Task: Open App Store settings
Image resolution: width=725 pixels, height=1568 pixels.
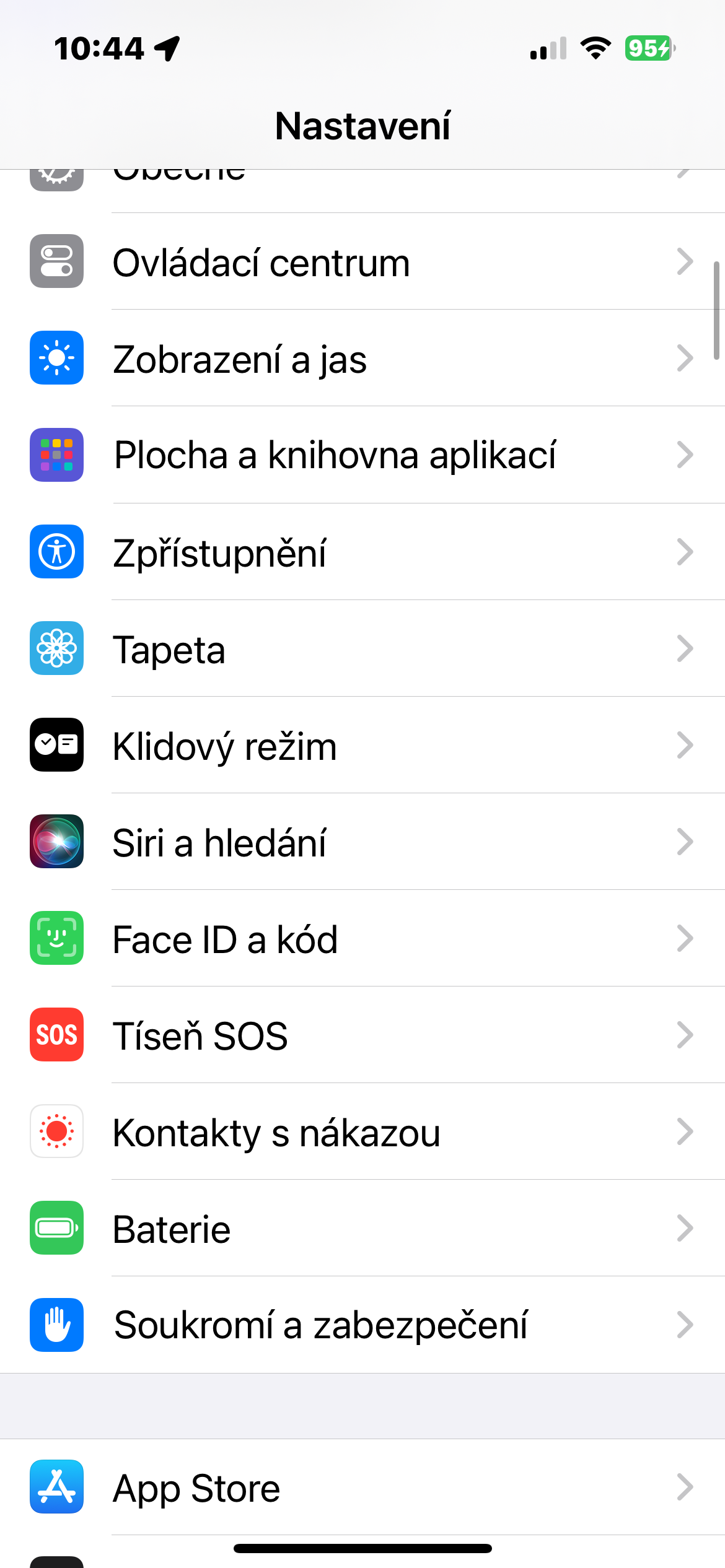Action: coord(362,1487)
